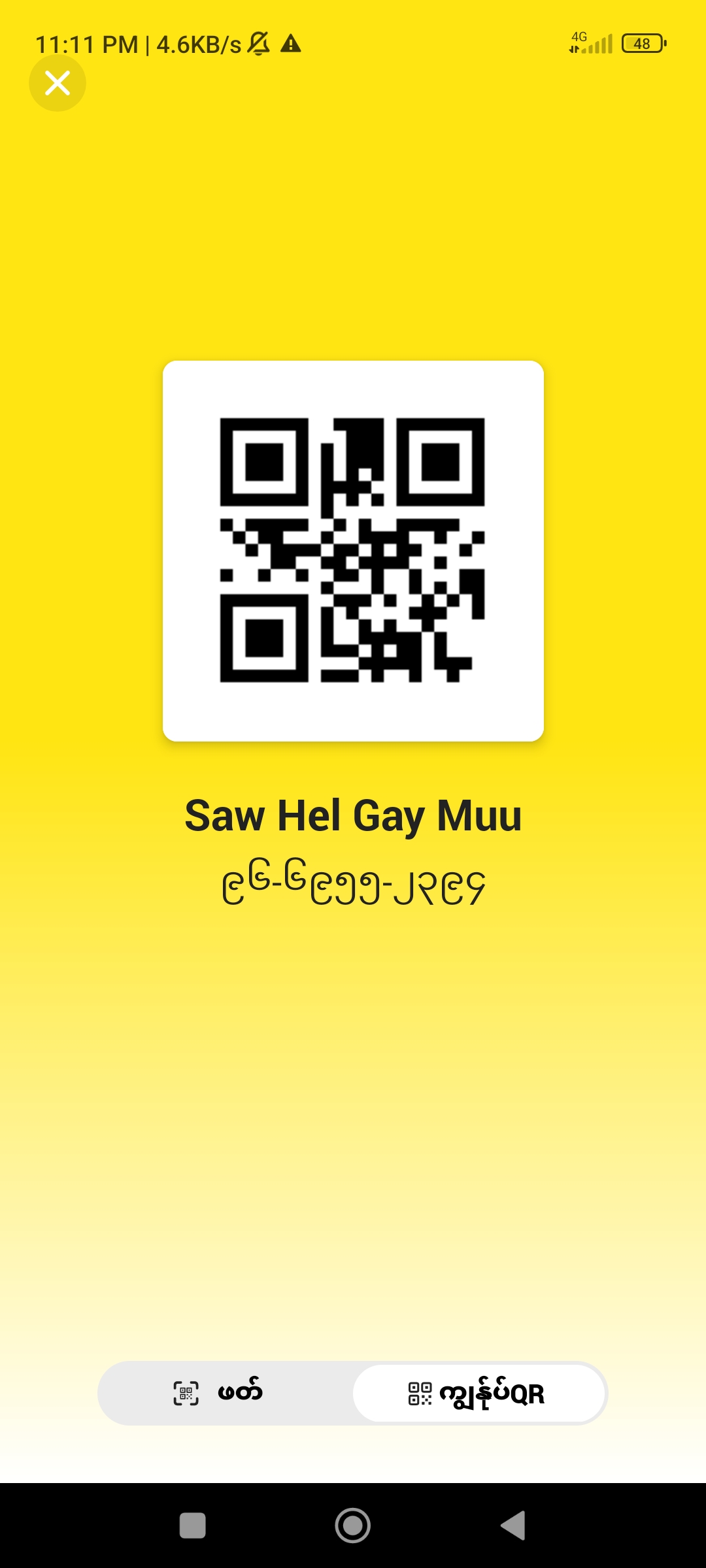This screenshot has height=1568, width=706.
Task: Go to the home screen
Action: [353, 1526]
